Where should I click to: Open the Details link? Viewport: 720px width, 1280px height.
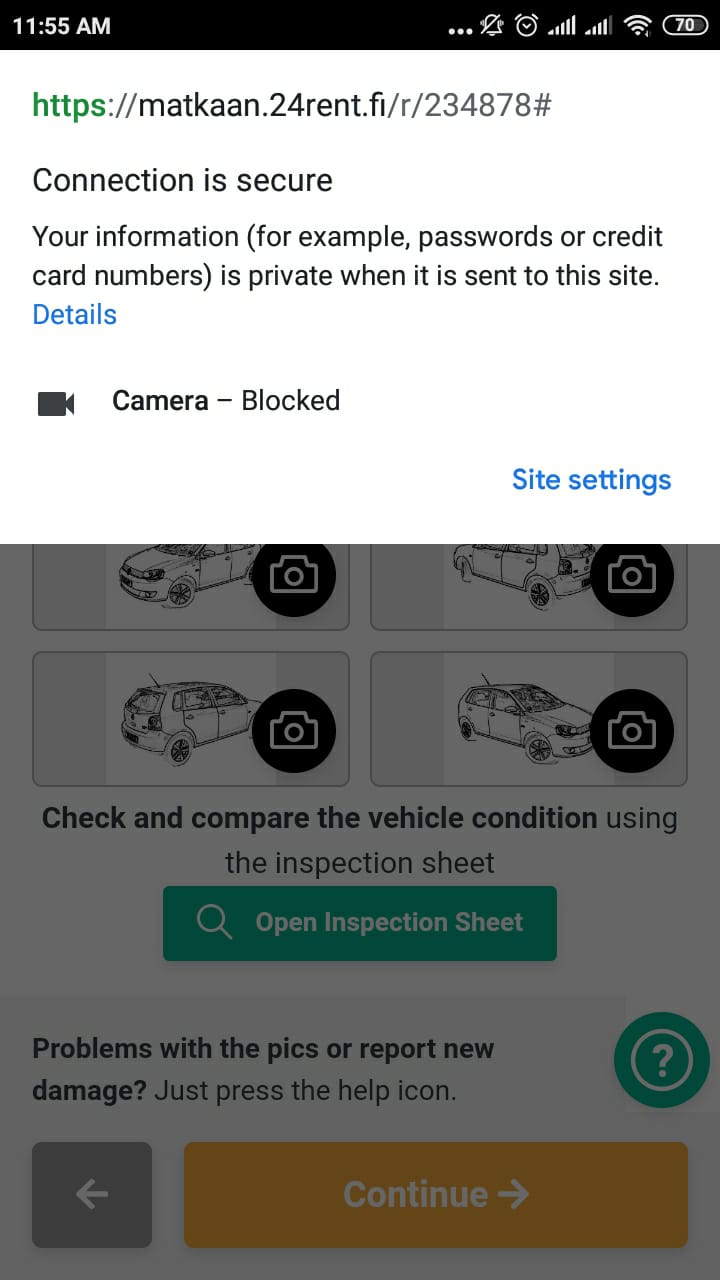pyautogui.click(x=74, y=314)
